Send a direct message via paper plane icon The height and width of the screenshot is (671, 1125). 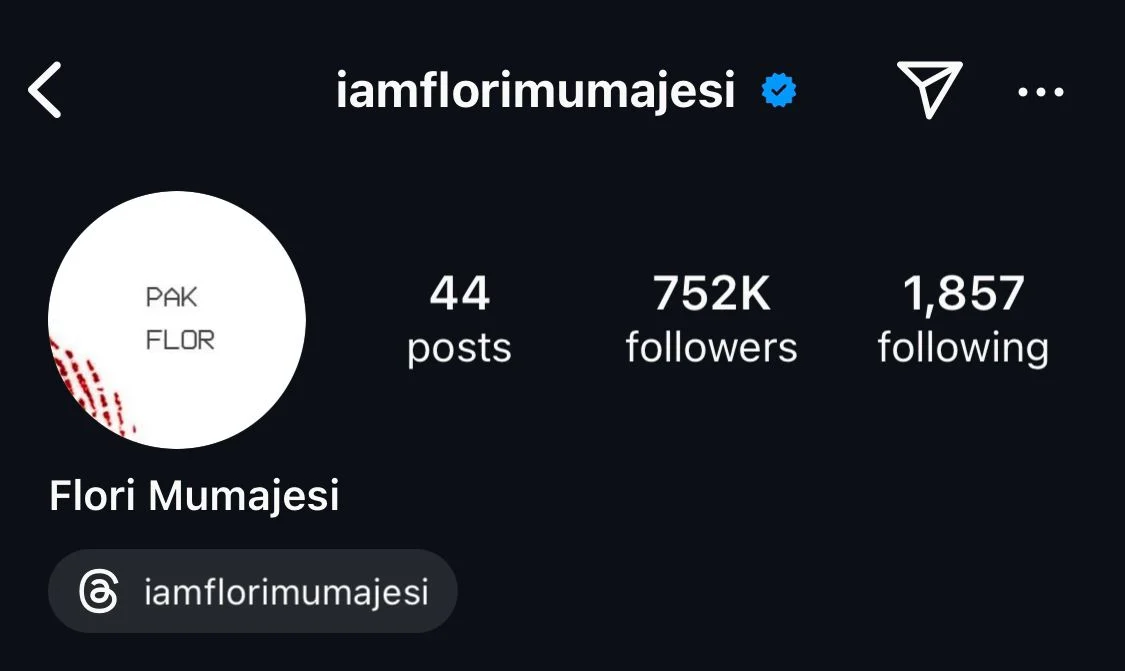tap(928, 89)
